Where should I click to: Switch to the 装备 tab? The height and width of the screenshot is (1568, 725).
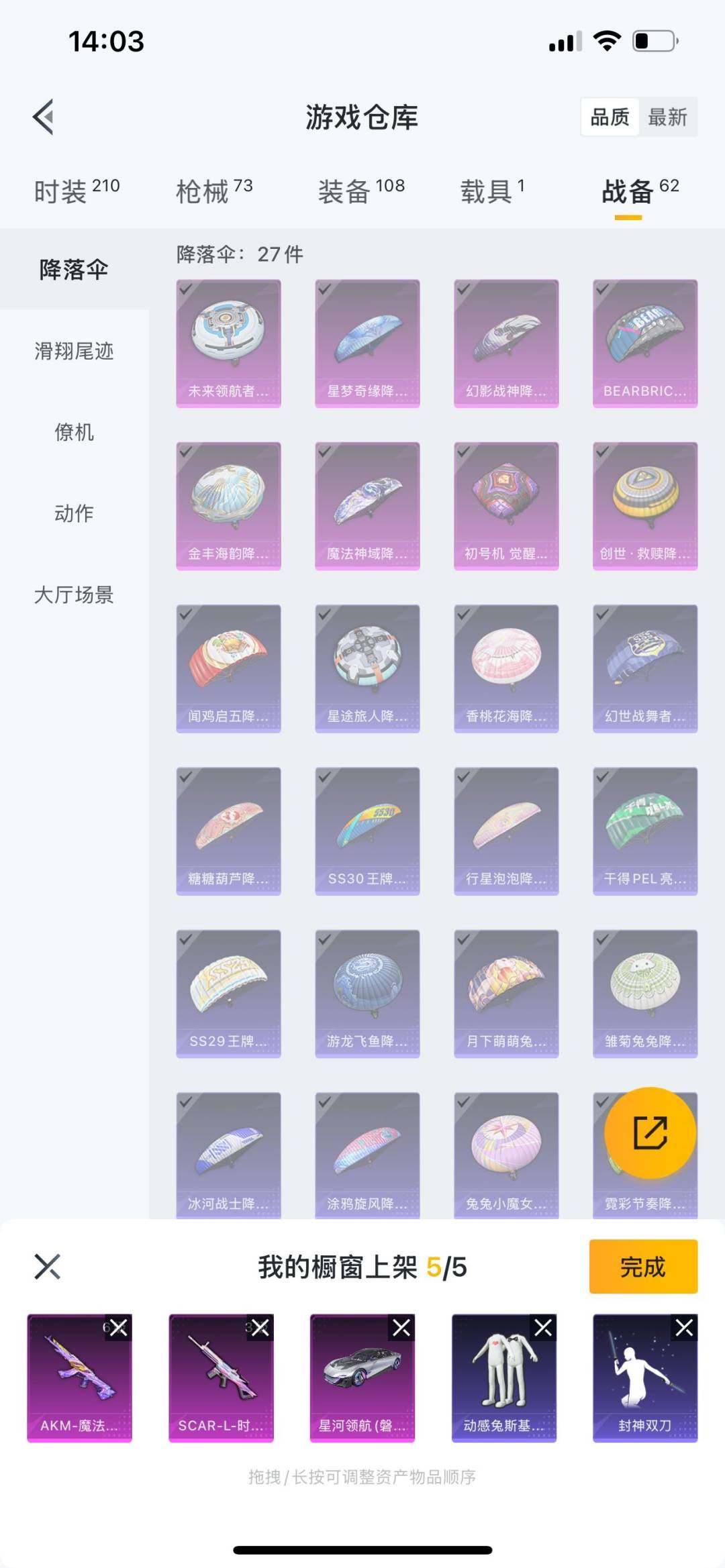[360, 191]
